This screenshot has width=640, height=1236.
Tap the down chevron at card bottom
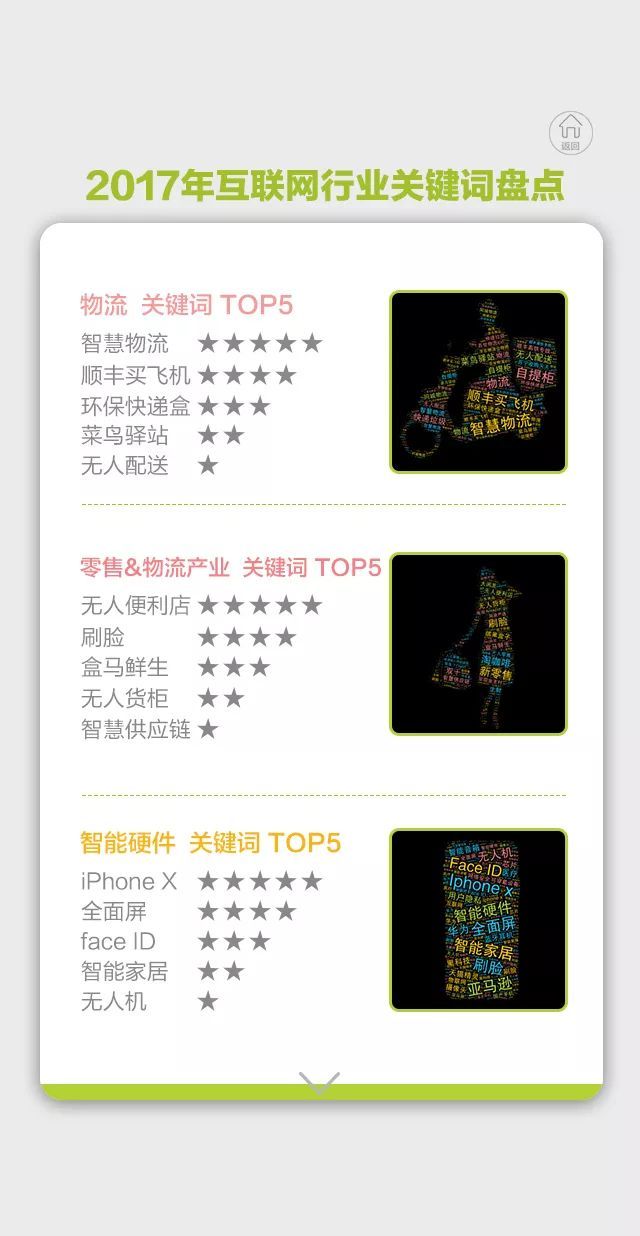click(x=319, y=1083)
